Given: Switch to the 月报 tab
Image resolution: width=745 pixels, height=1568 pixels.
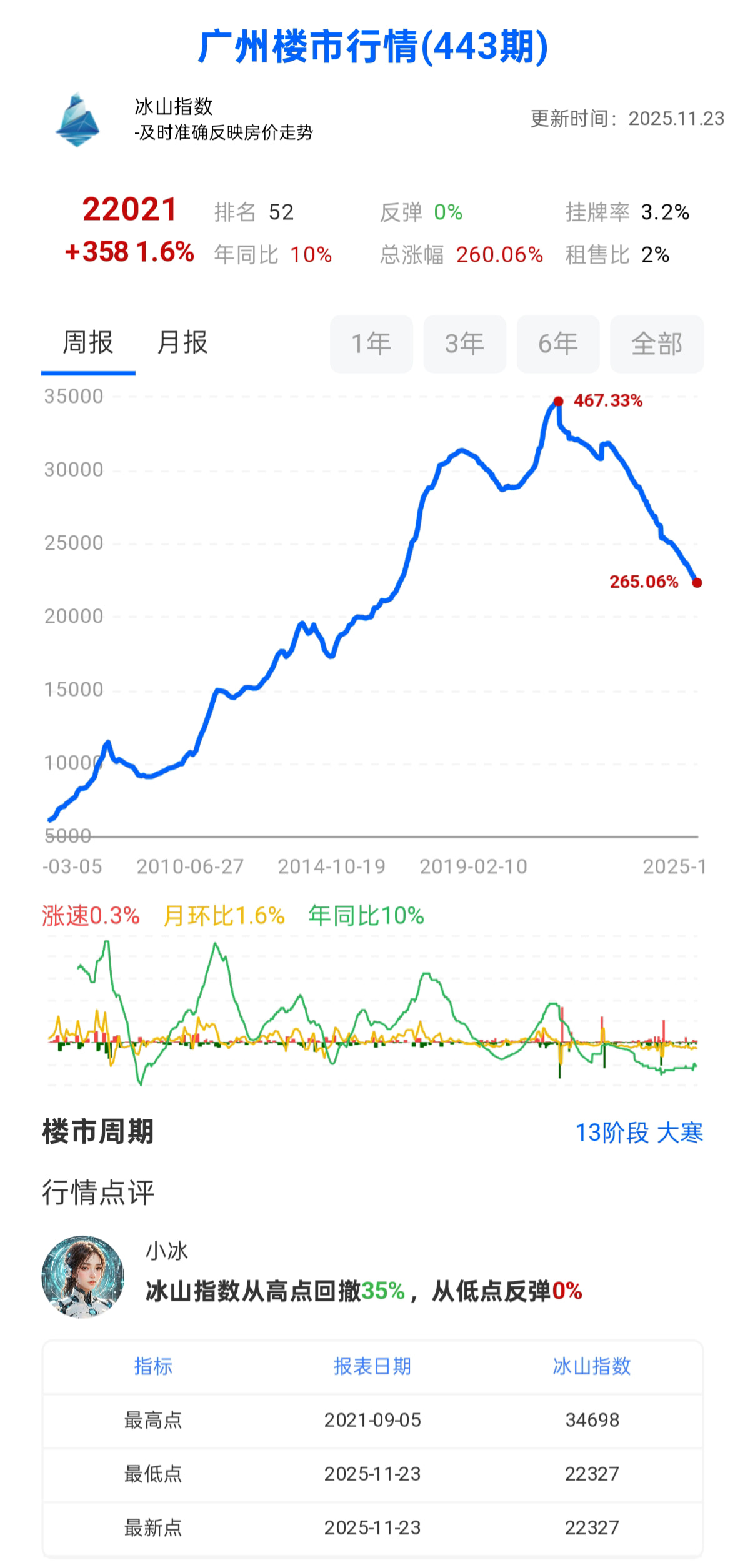Looking at the screenshot, I should (182, 343).
